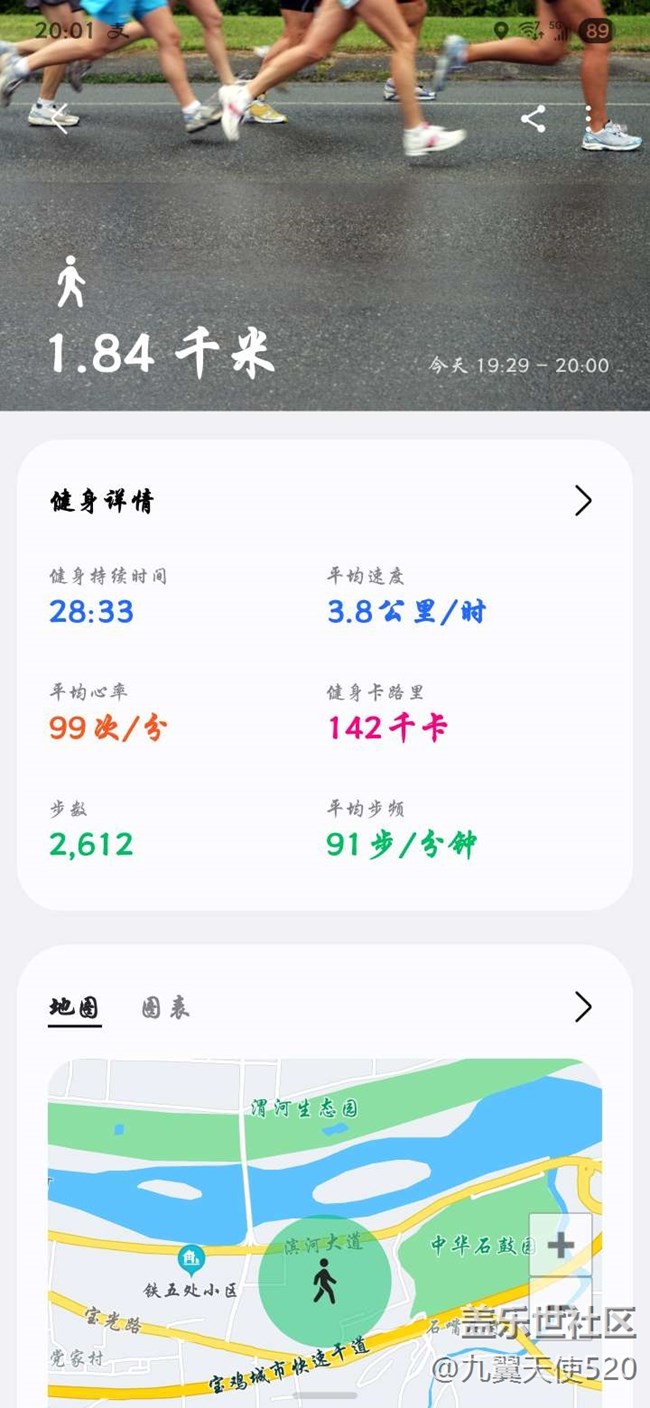
Task: Expand 健身详情 with its chevron
Action: [x=583, y=500]
